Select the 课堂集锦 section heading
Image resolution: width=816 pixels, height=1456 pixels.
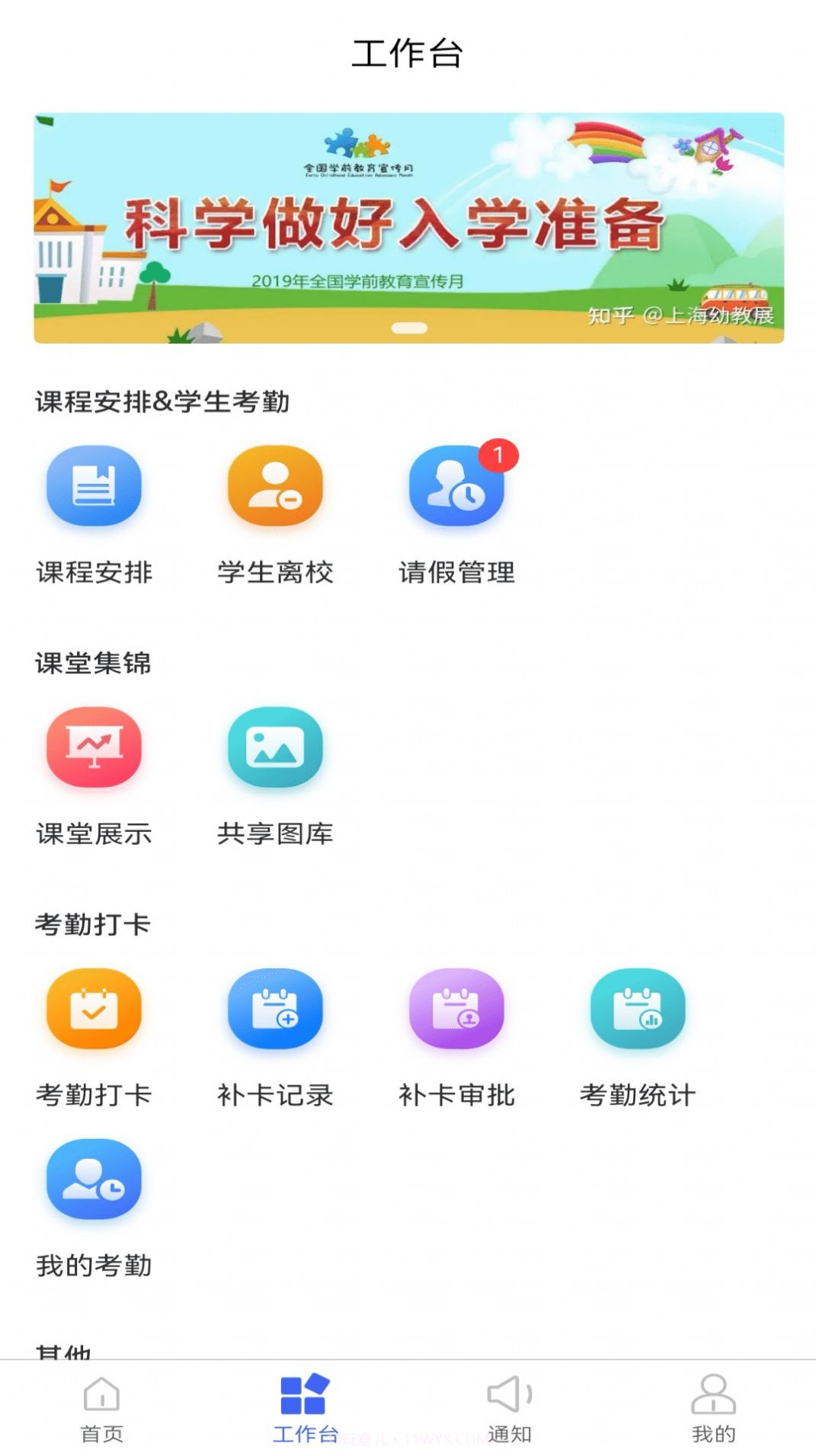point(93,664)
